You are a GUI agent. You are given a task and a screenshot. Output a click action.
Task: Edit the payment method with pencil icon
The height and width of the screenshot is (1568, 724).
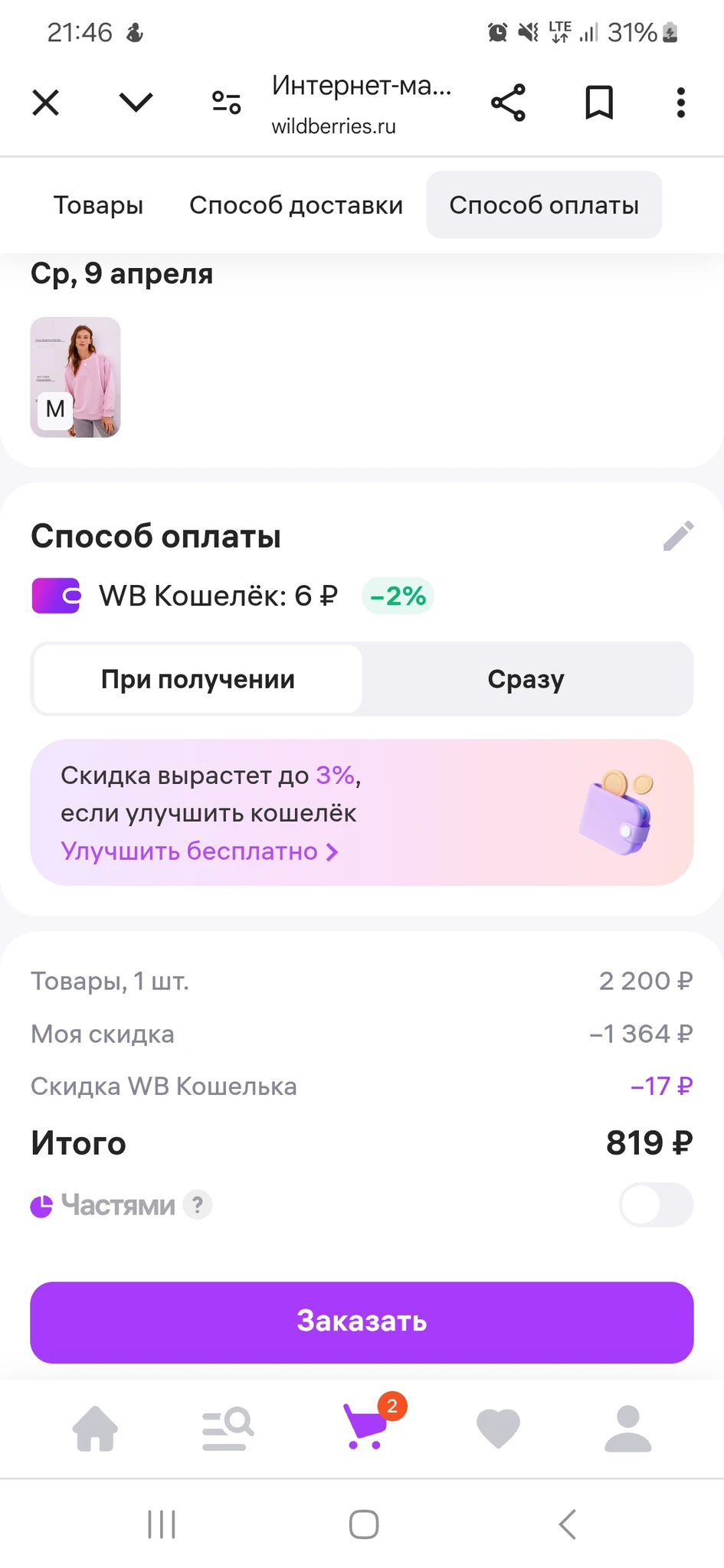(678, 536)
